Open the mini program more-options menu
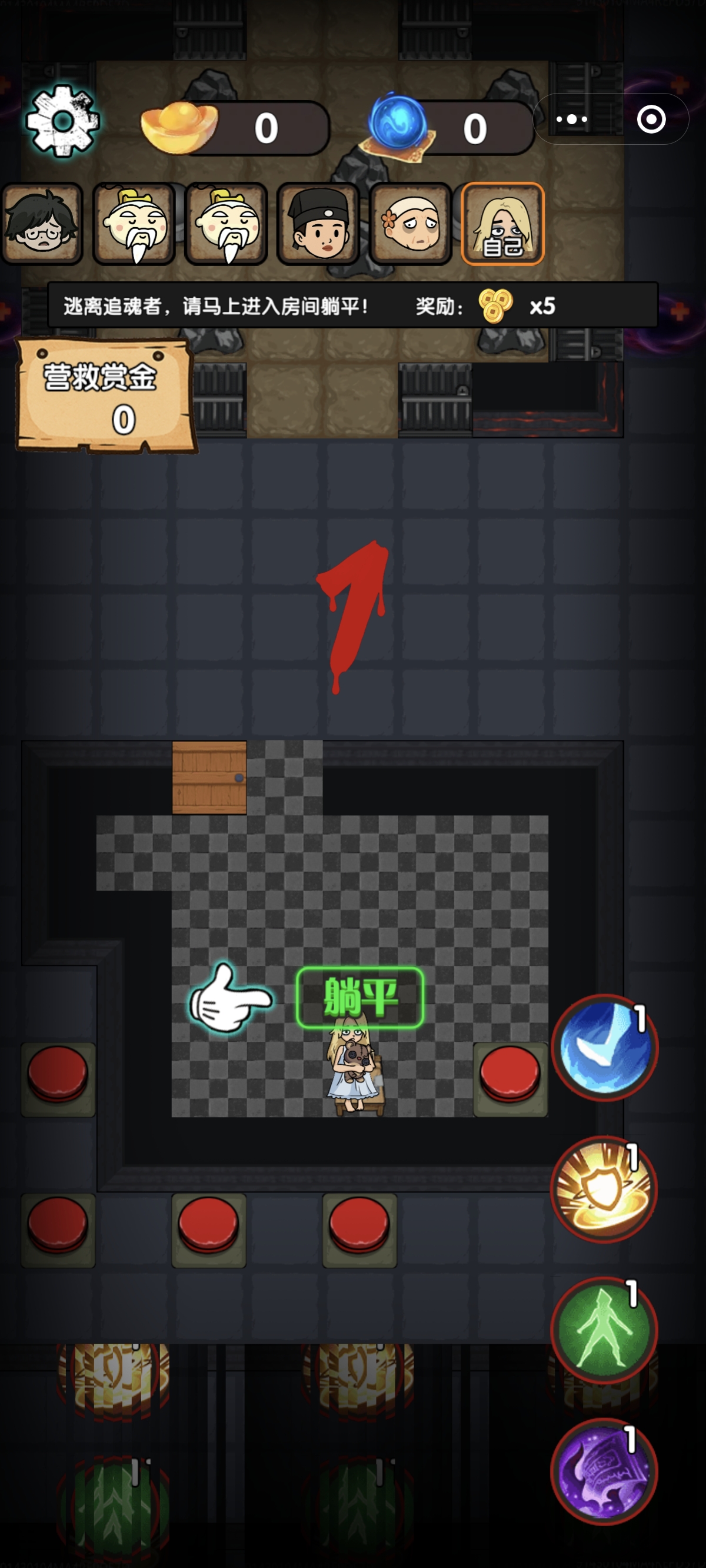This screenshot has height=1568, width=706. click(572, 119)
